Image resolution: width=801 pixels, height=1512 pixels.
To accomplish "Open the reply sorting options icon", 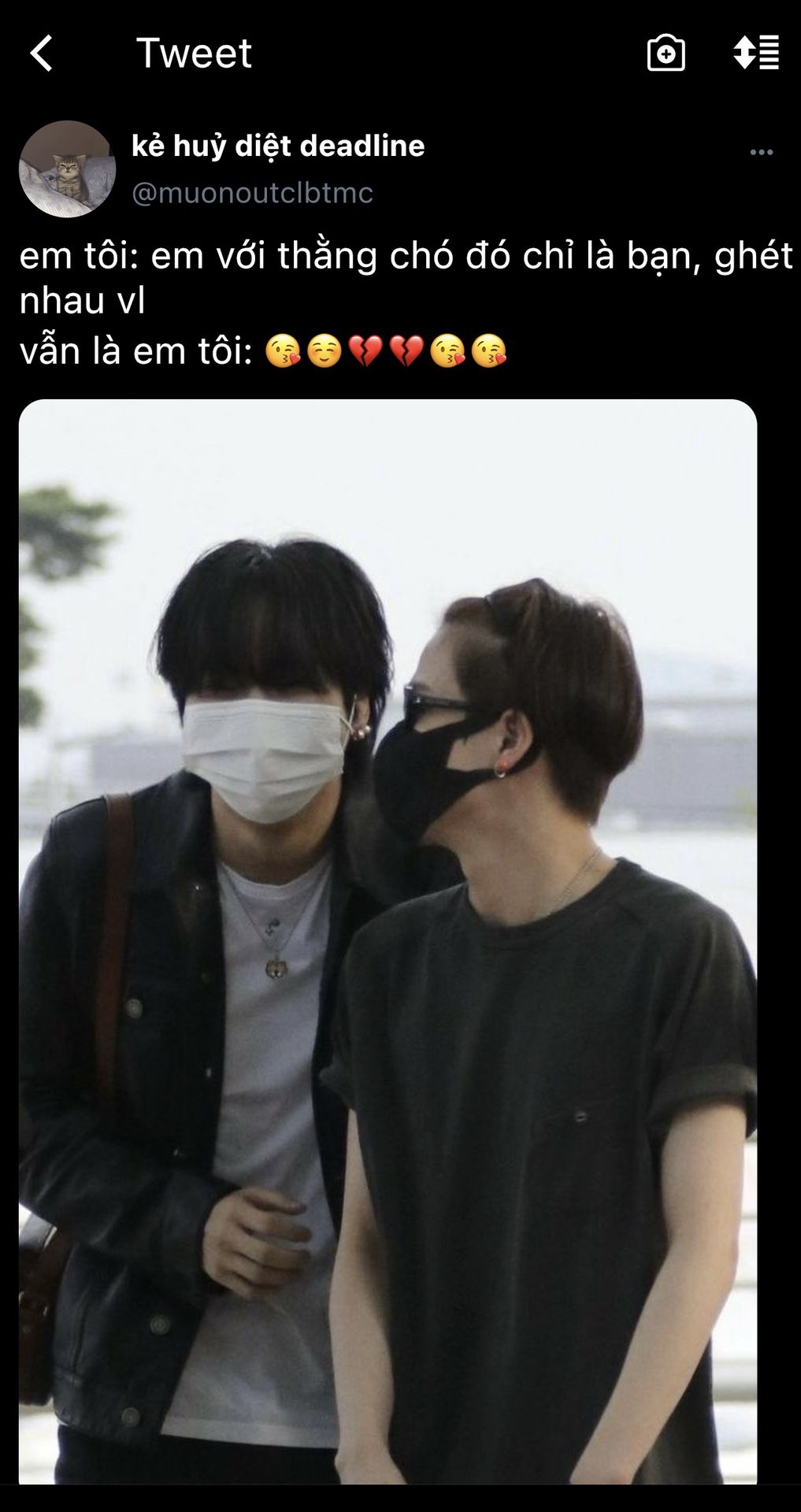I will point(756,54).
